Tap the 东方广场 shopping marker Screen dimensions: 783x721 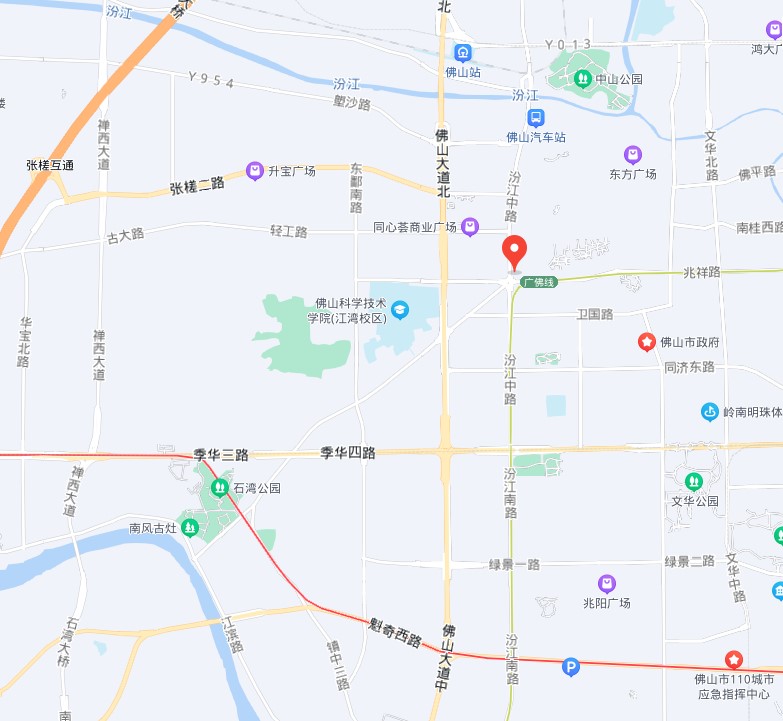coord(632,154)
